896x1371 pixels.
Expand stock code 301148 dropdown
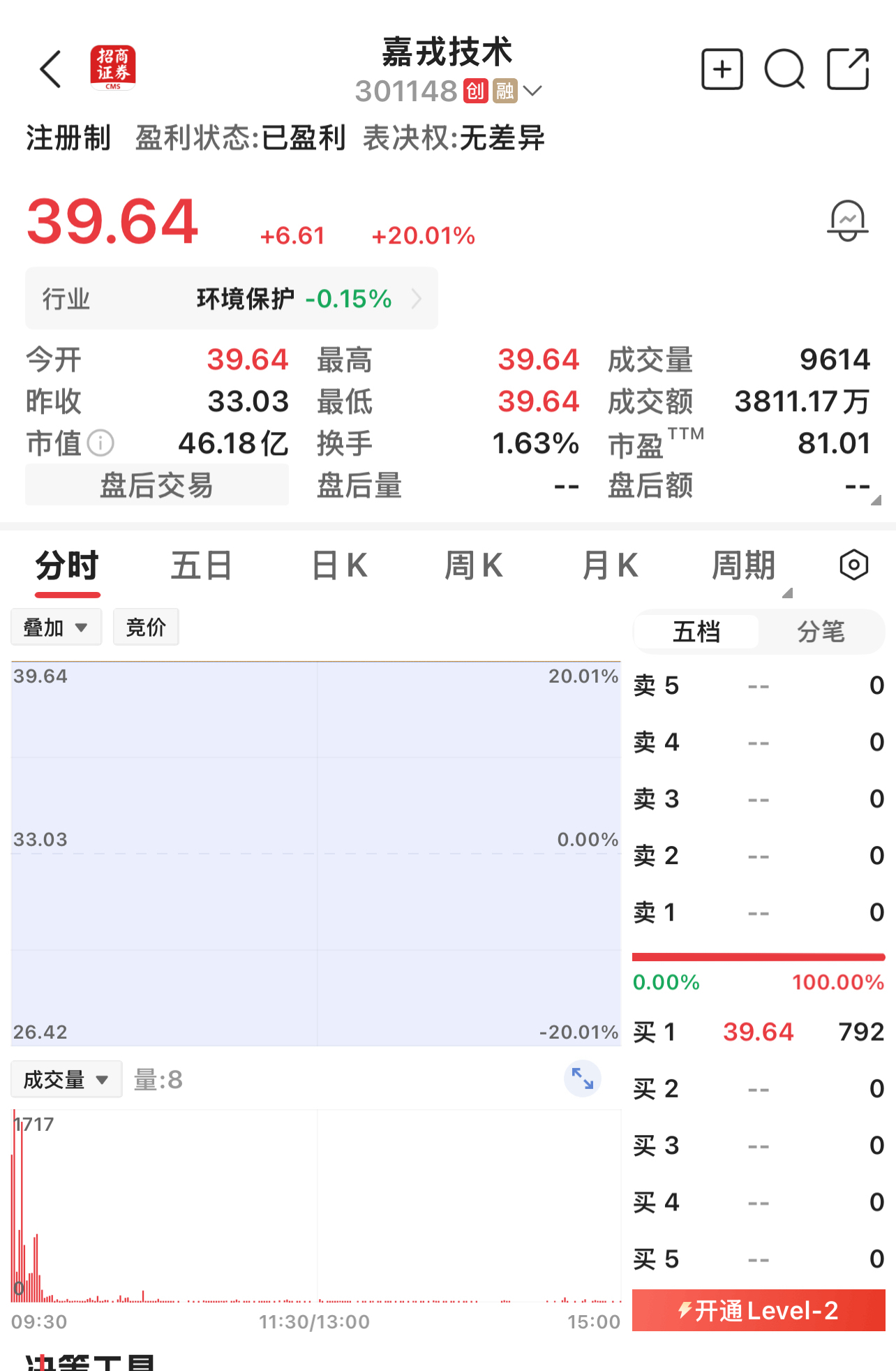533,91
